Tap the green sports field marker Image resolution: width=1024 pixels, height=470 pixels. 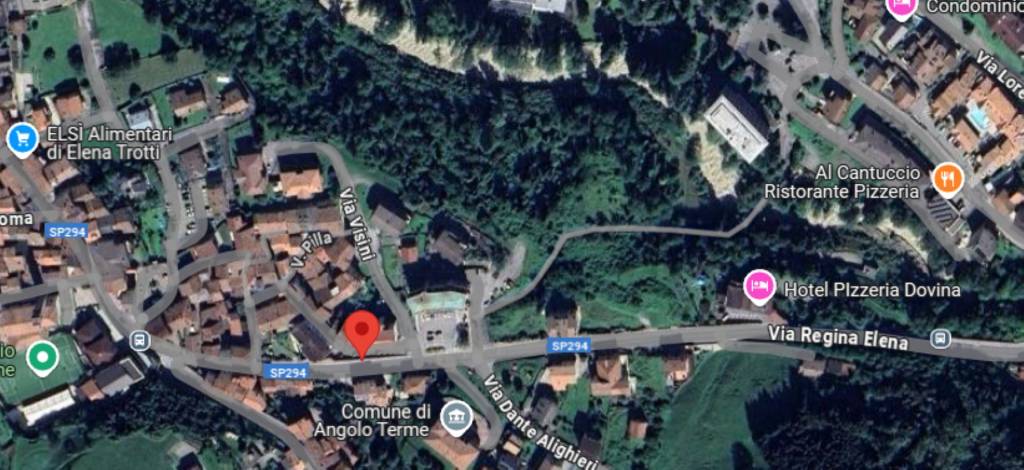coord(41,357)
